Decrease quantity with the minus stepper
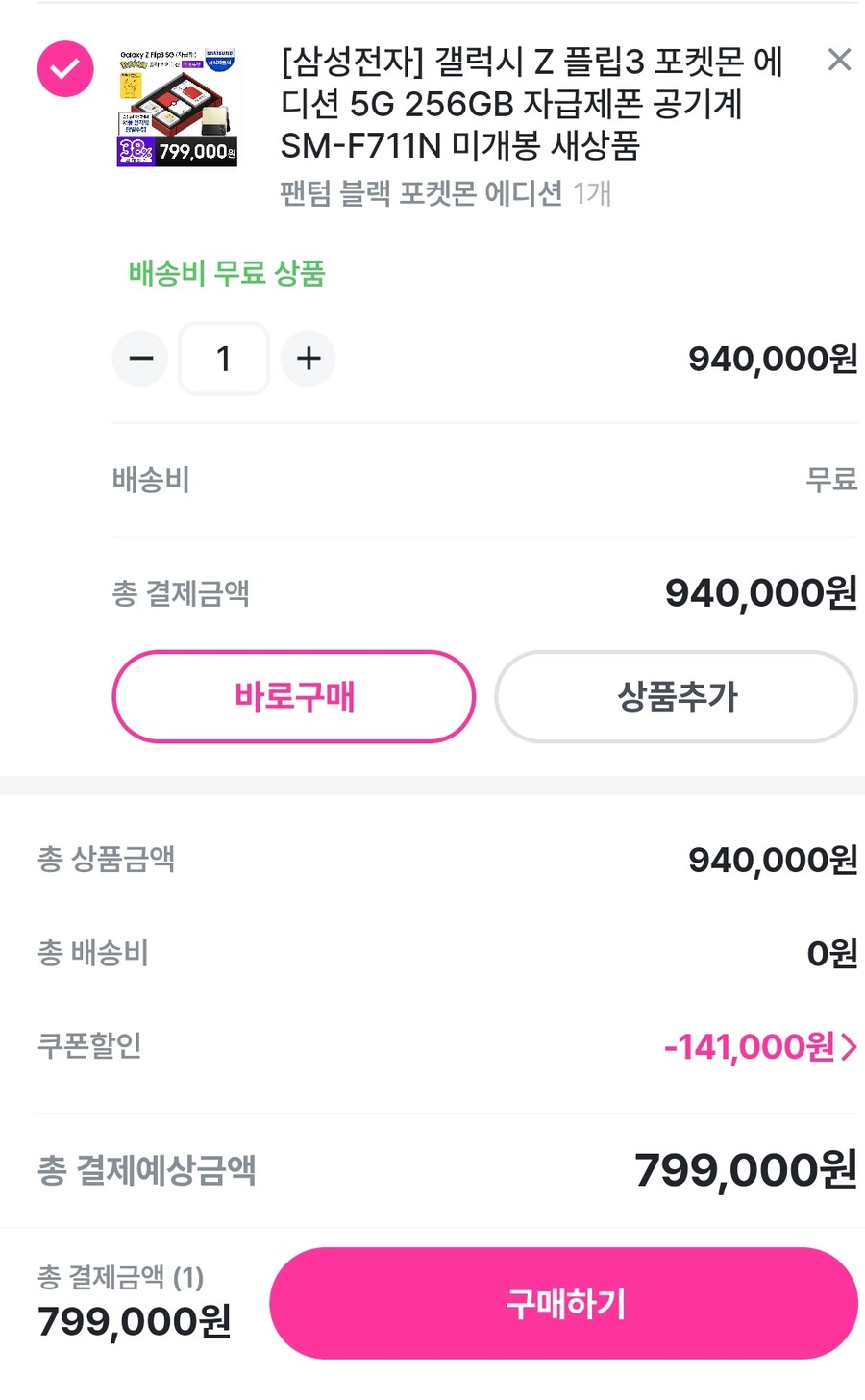This screenshot has height=1400, width=865. [139, 358]
